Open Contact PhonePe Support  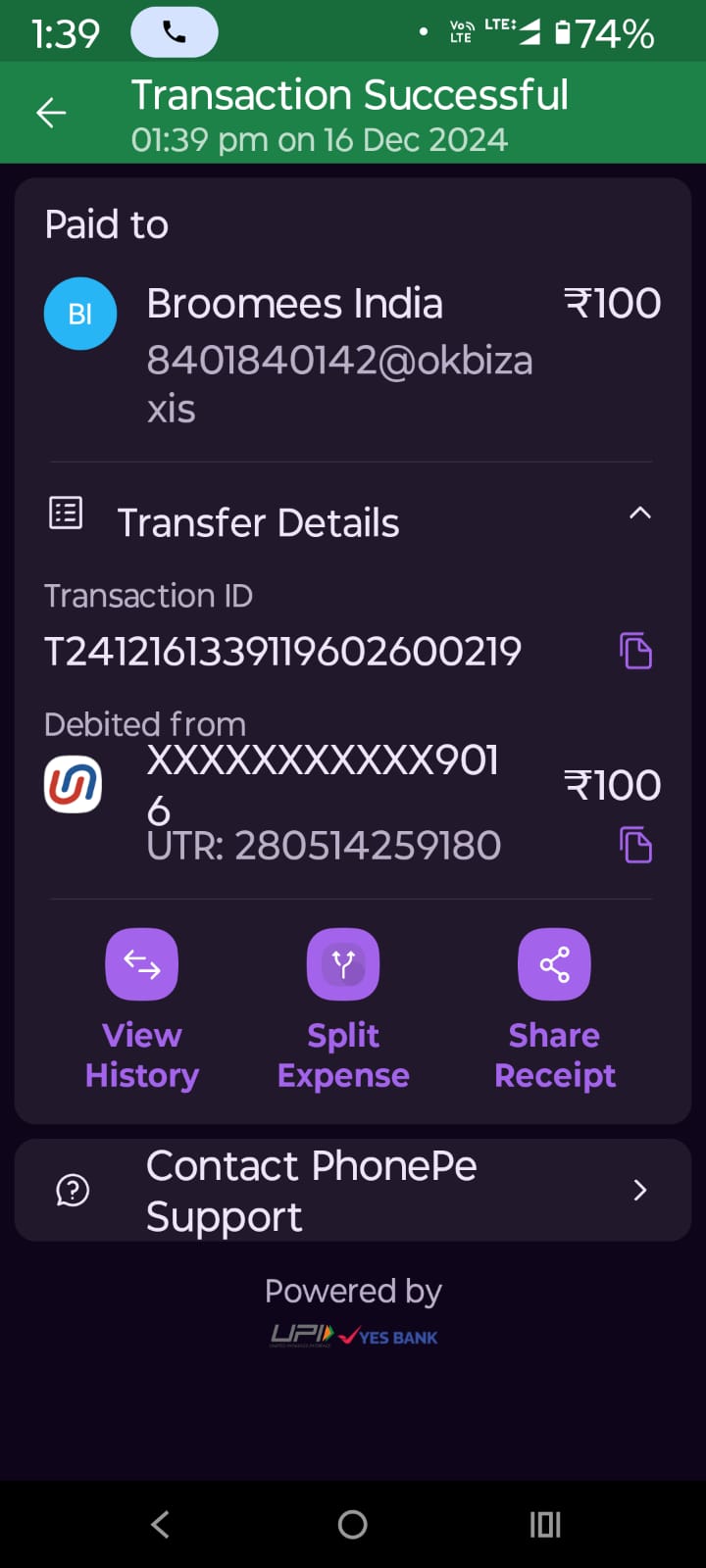(353, 1190)
